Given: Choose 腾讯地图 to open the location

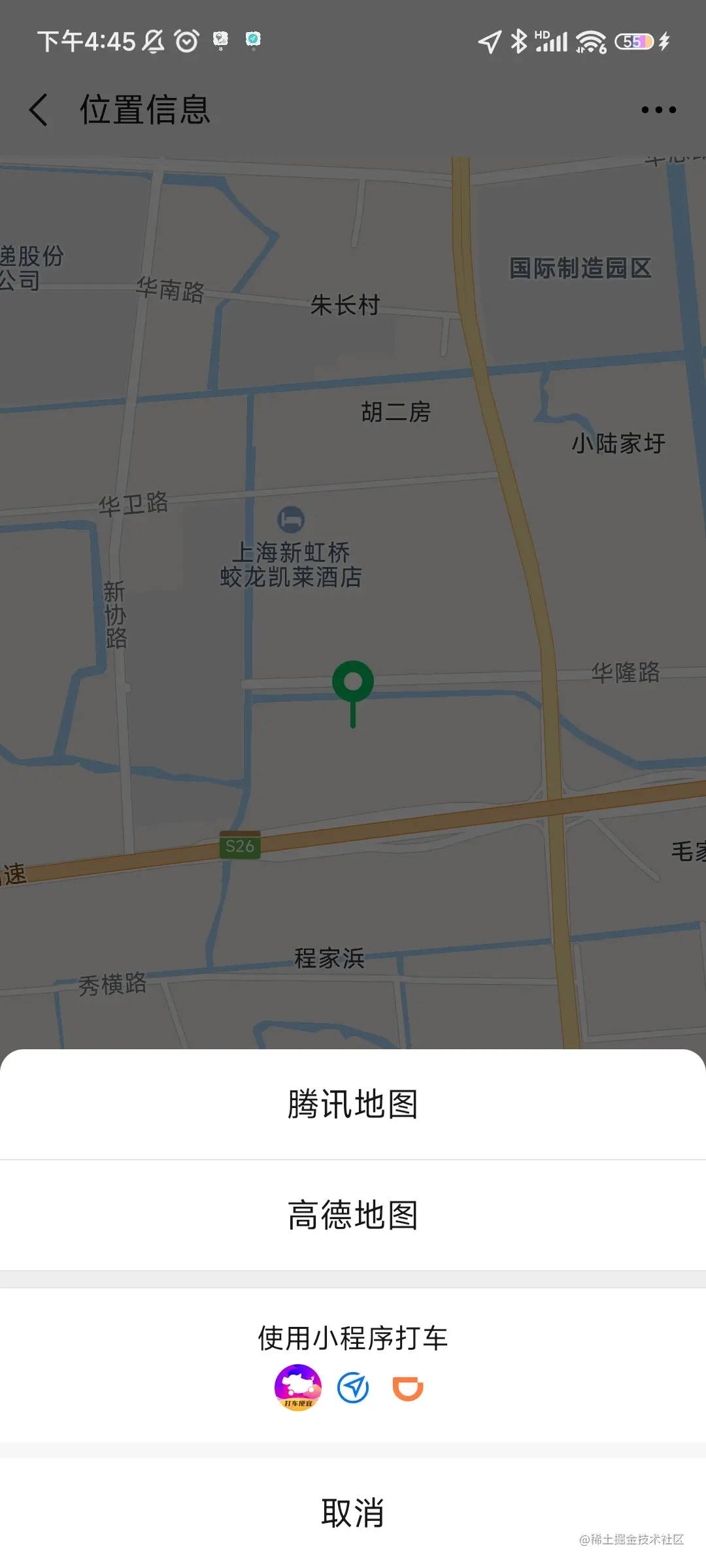Looking at the screenshot, I should (x=353, y=1104).
